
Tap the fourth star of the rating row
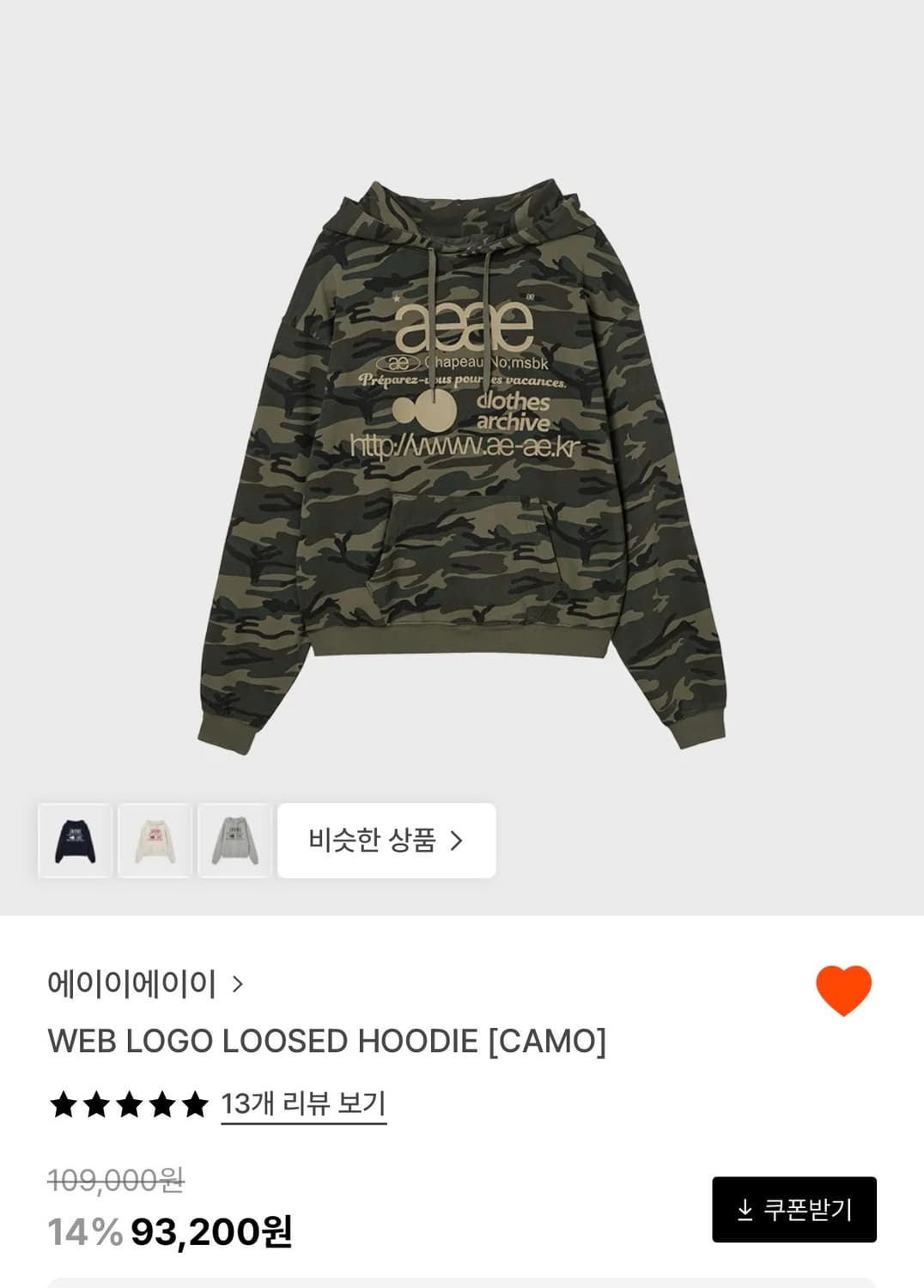point(162,1105)
